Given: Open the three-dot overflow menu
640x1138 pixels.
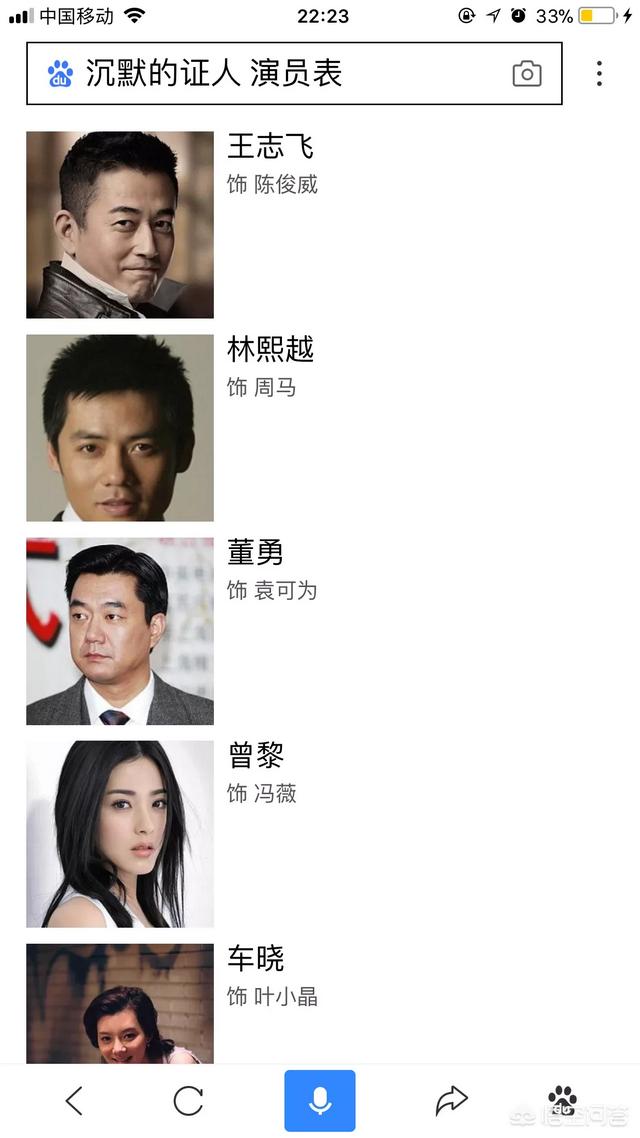Looking at the screenshot, I should tap(599, 74).
